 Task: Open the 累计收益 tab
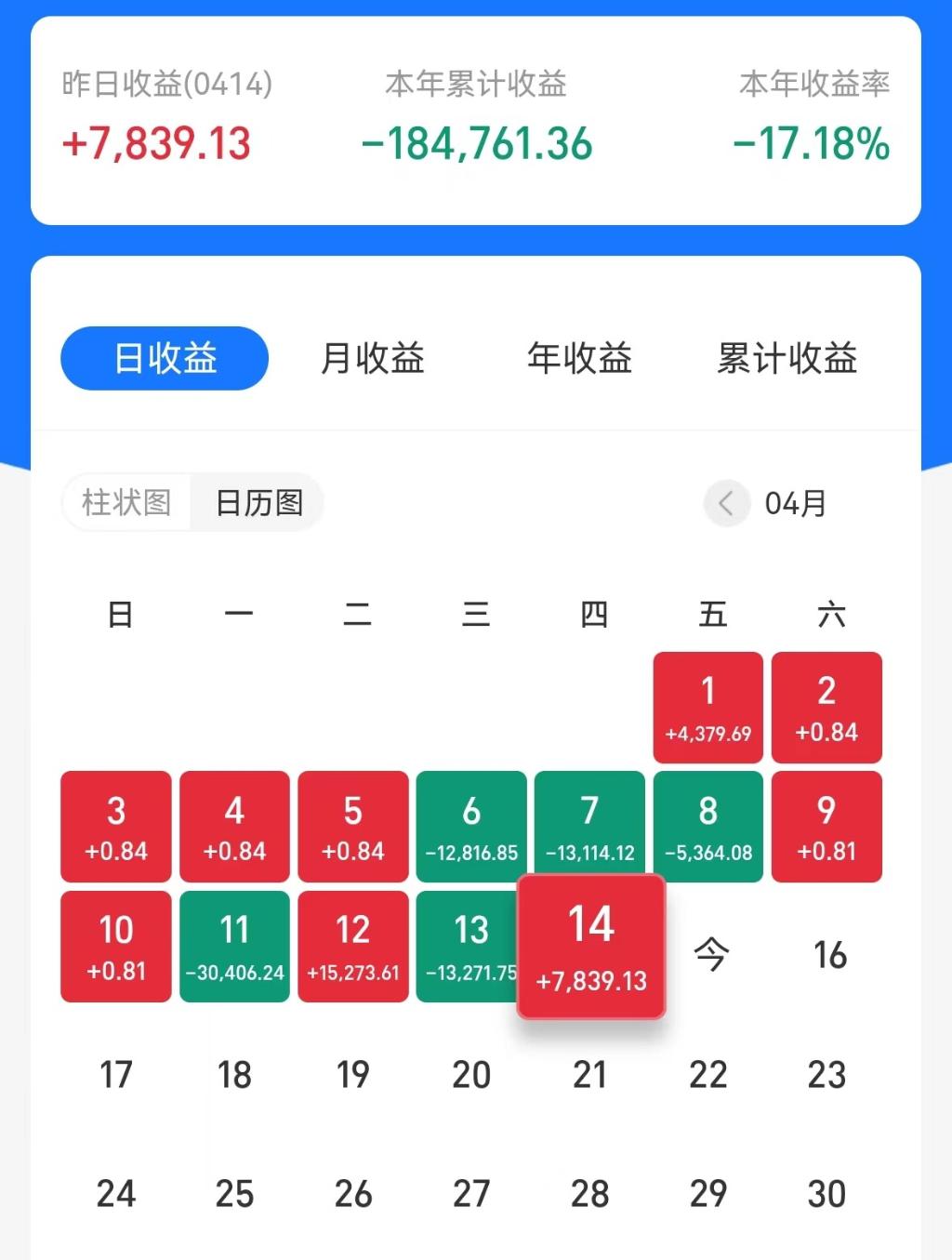(x=787, y=358)
